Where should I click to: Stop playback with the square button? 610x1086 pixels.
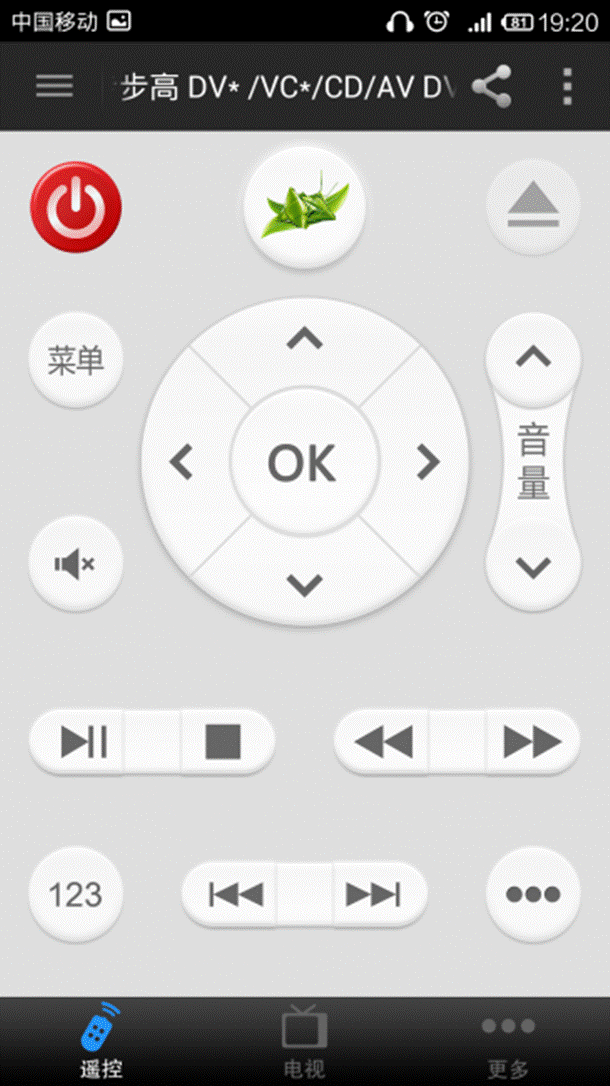point(223,742)
